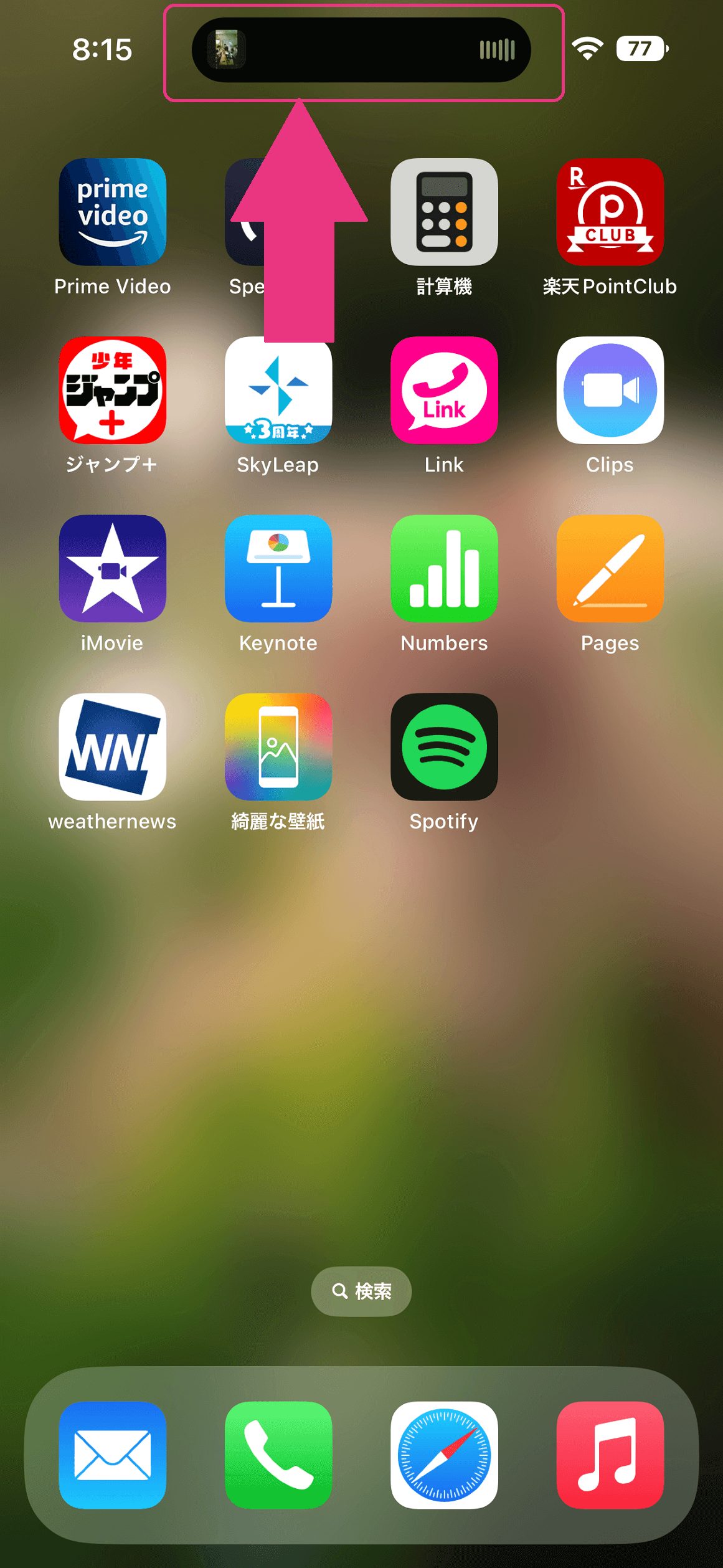Open Apple Music in the dock
The height and width of the screenshot is (1568, 723).
610,1455
